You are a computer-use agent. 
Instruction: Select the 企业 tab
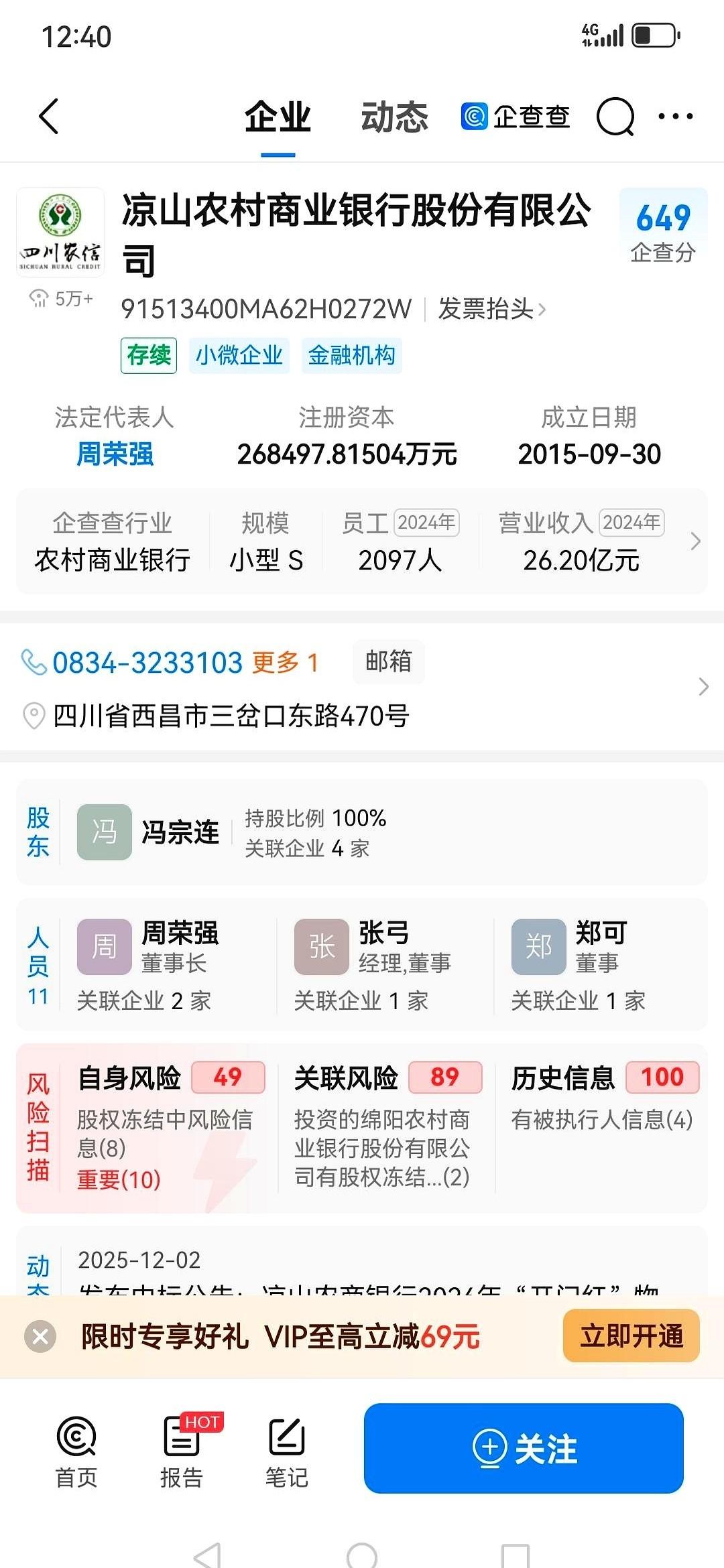tap(279, 115)
